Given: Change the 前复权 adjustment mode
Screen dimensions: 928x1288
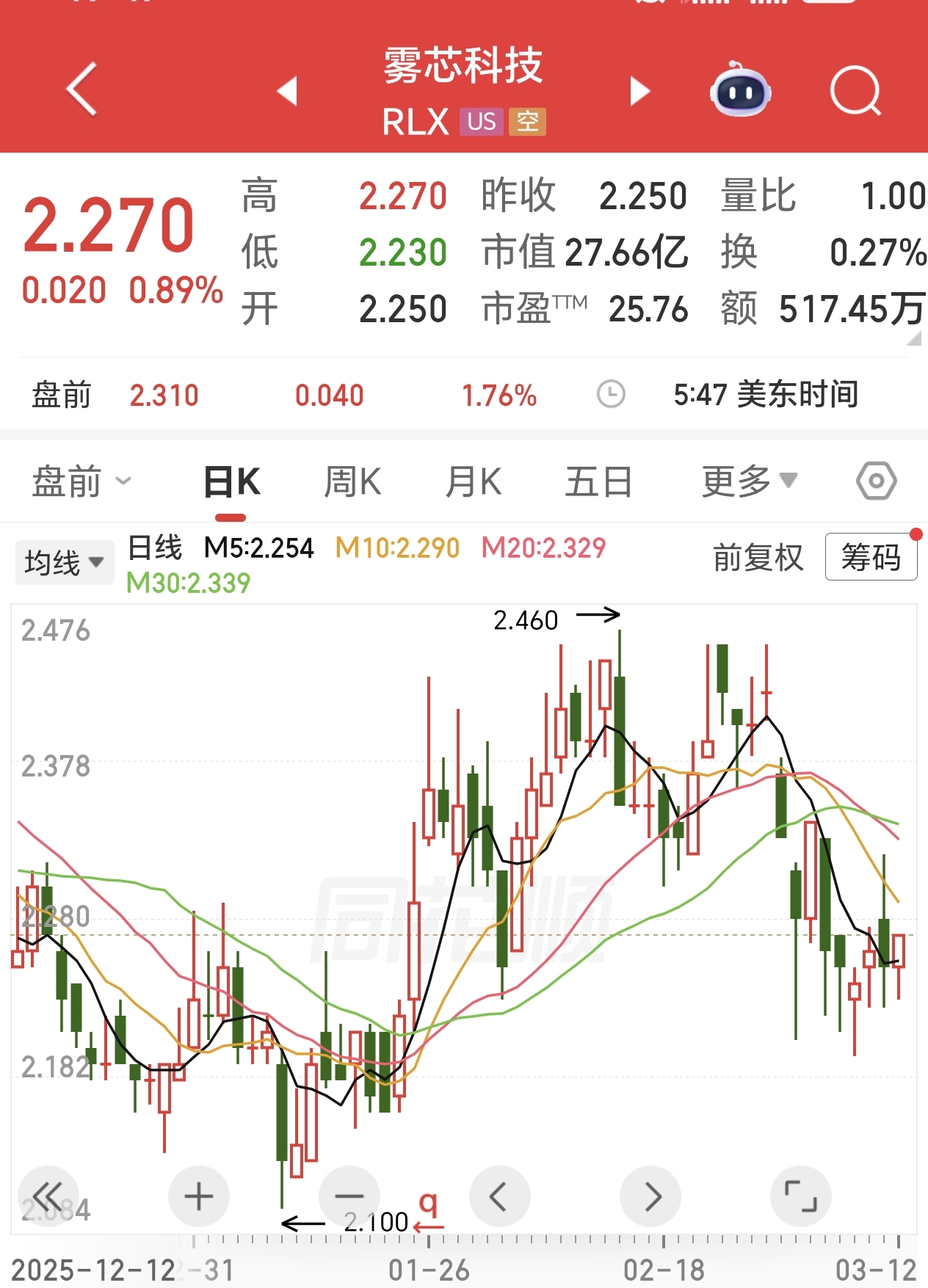Looking at the screenshot, I should click(758, 558).
